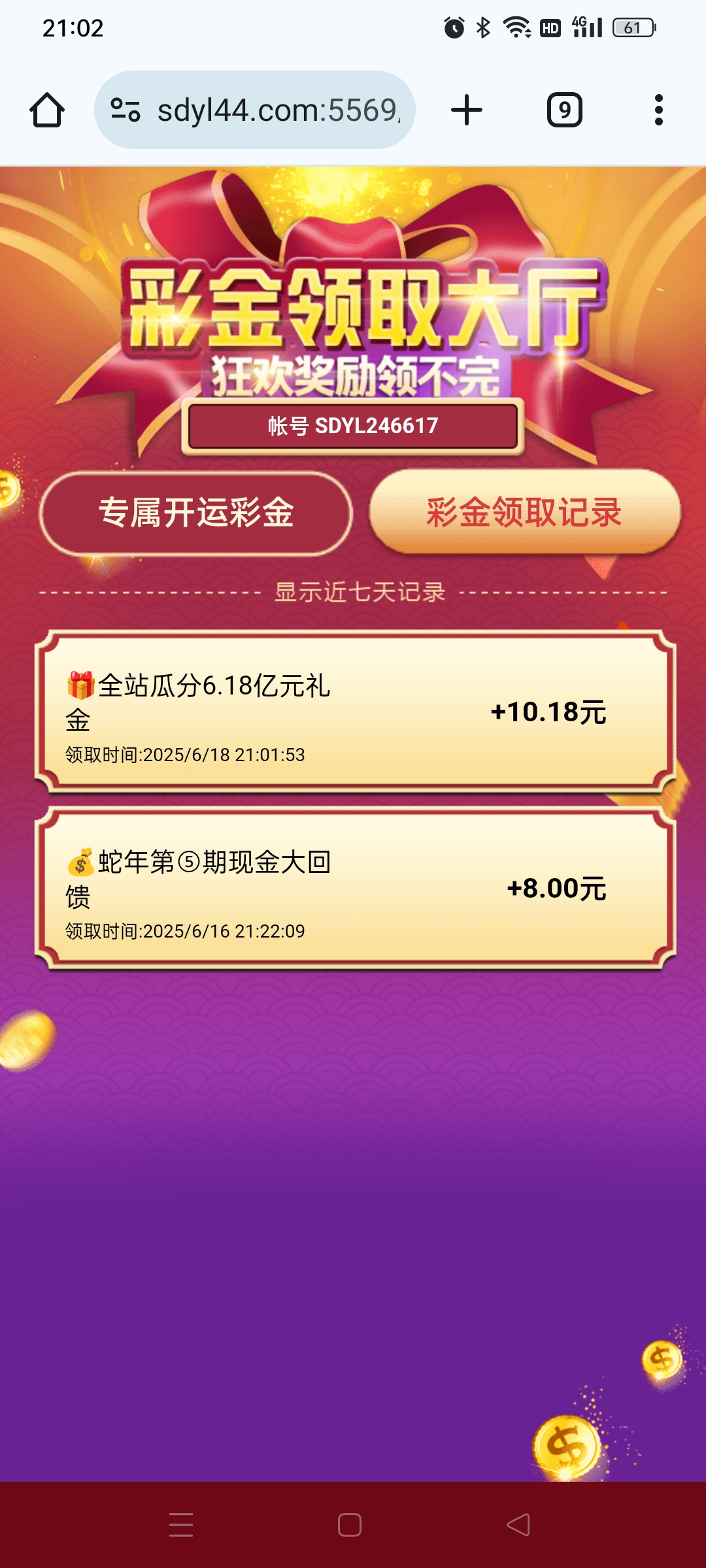Go to the browser home page
The width and height of the screenshot is (706, 1568).
tap(47, 110)
